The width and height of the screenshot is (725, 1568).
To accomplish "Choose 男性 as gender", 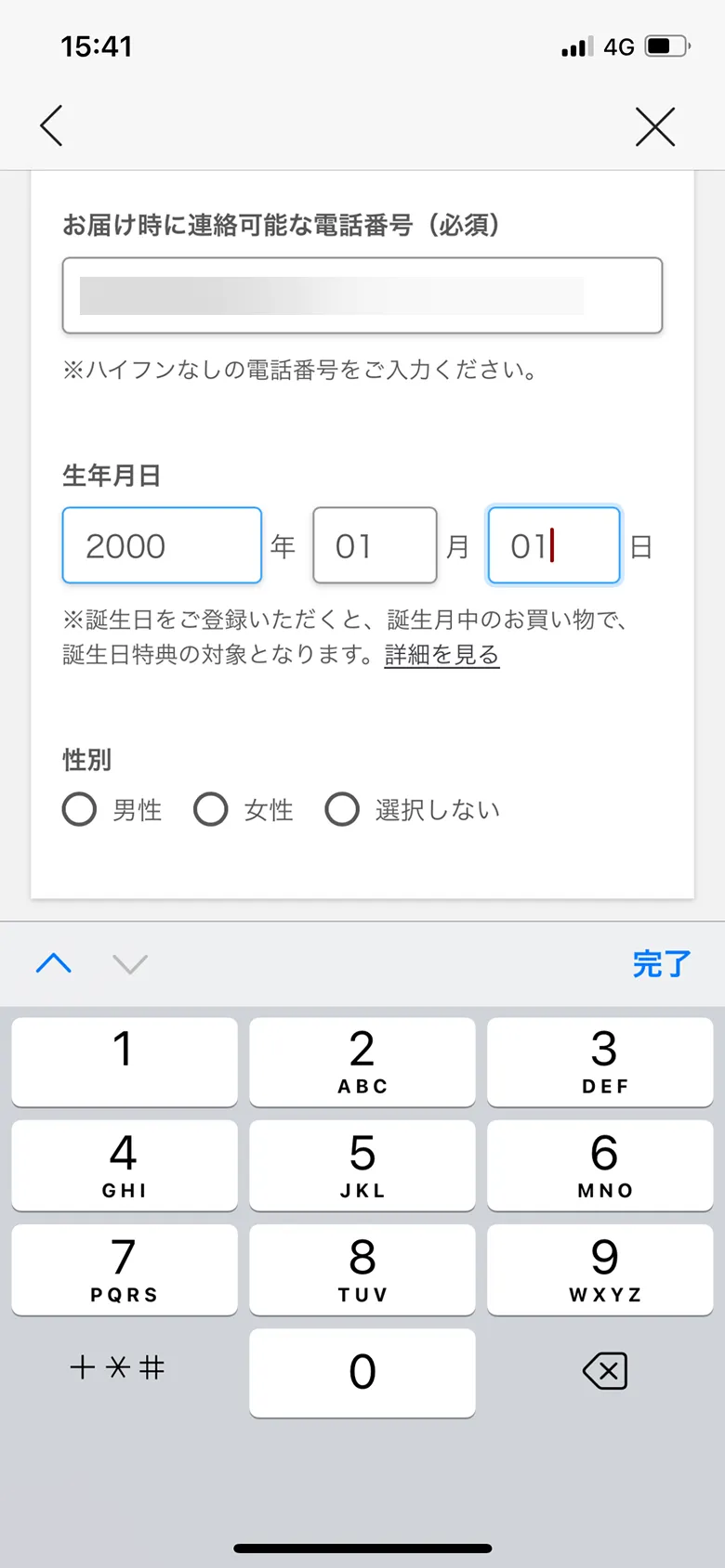I will 80,809.
